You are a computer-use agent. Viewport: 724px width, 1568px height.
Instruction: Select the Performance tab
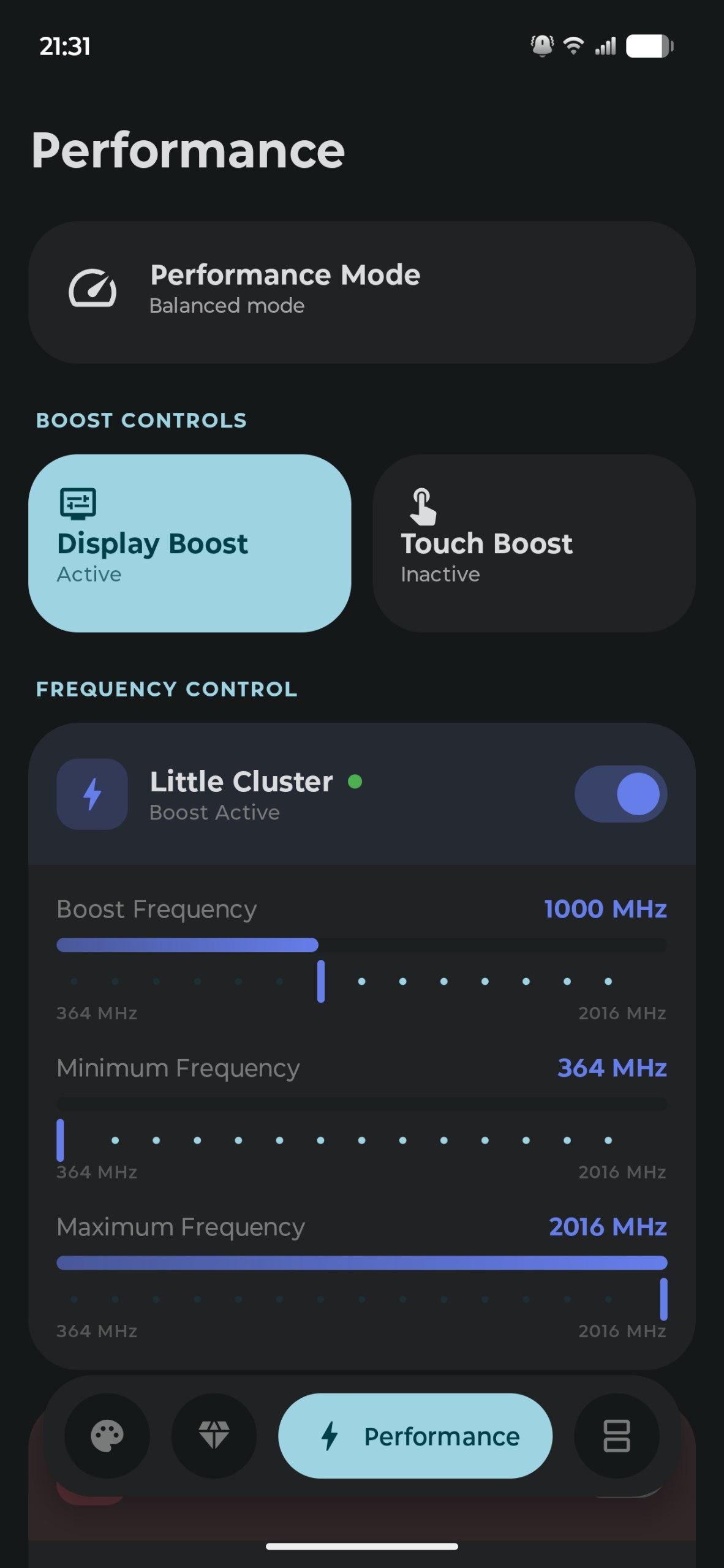[415, 1436]
